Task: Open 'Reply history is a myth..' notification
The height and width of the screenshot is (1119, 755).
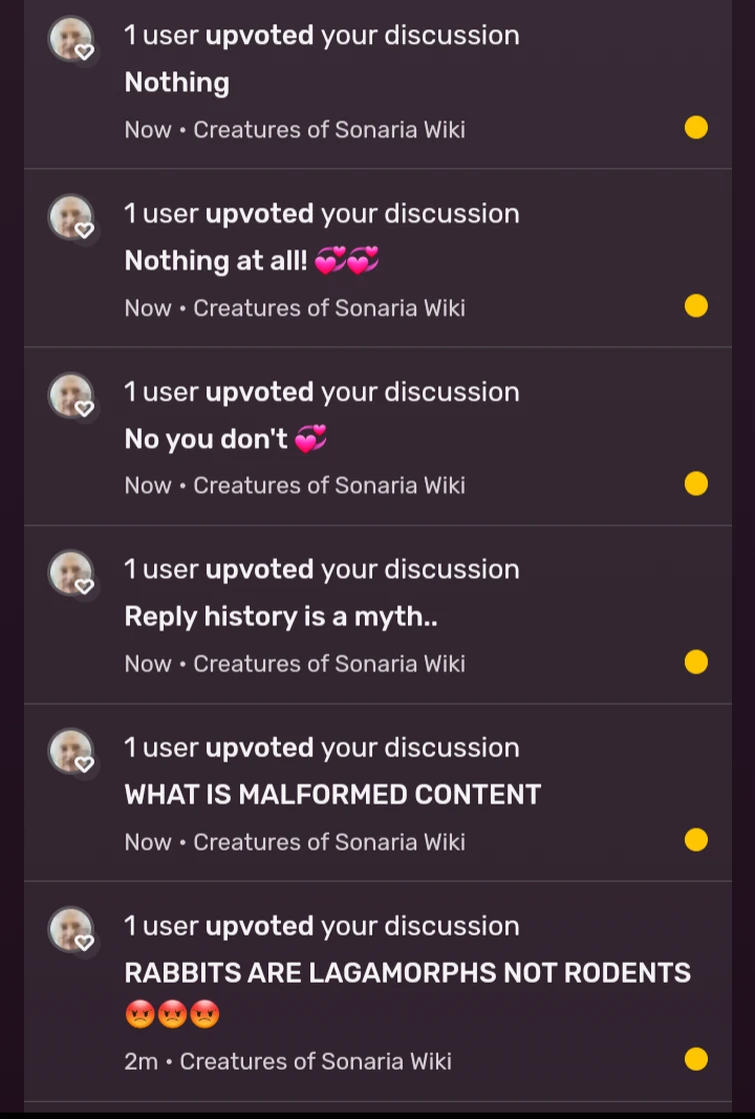Action: click(x=280, y=617)
